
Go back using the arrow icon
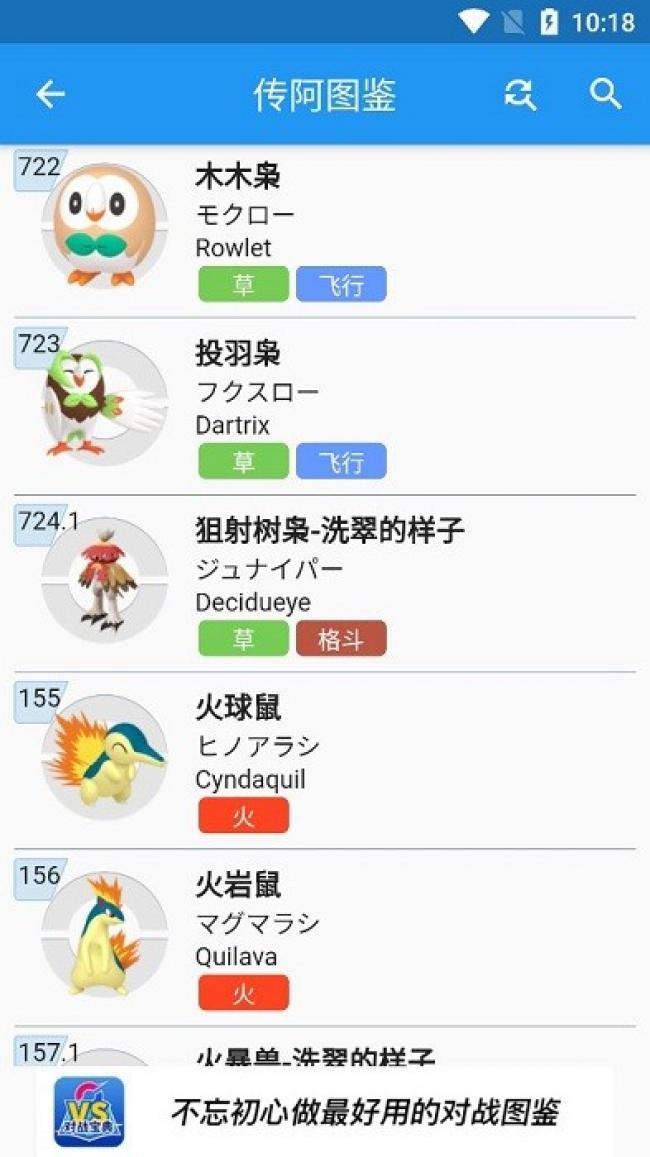(x=50, y=95)
